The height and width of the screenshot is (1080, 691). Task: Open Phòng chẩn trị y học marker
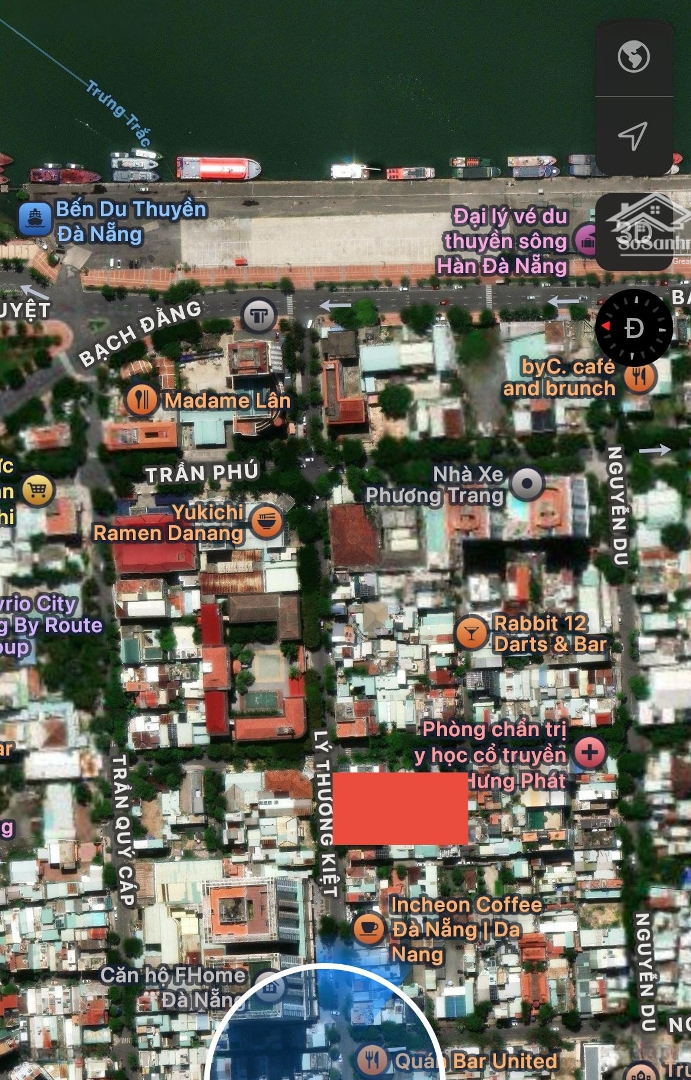[x=590, y=752]
